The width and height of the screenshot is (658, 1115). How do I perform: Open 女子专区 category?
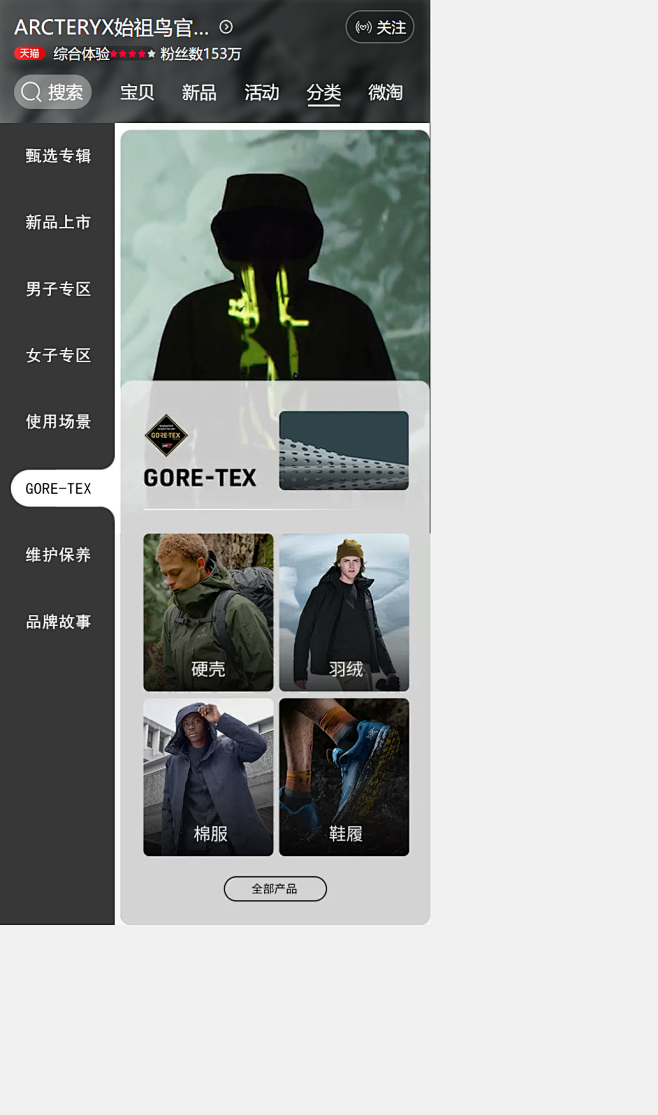pyautogui.click(x=58, y=355)
